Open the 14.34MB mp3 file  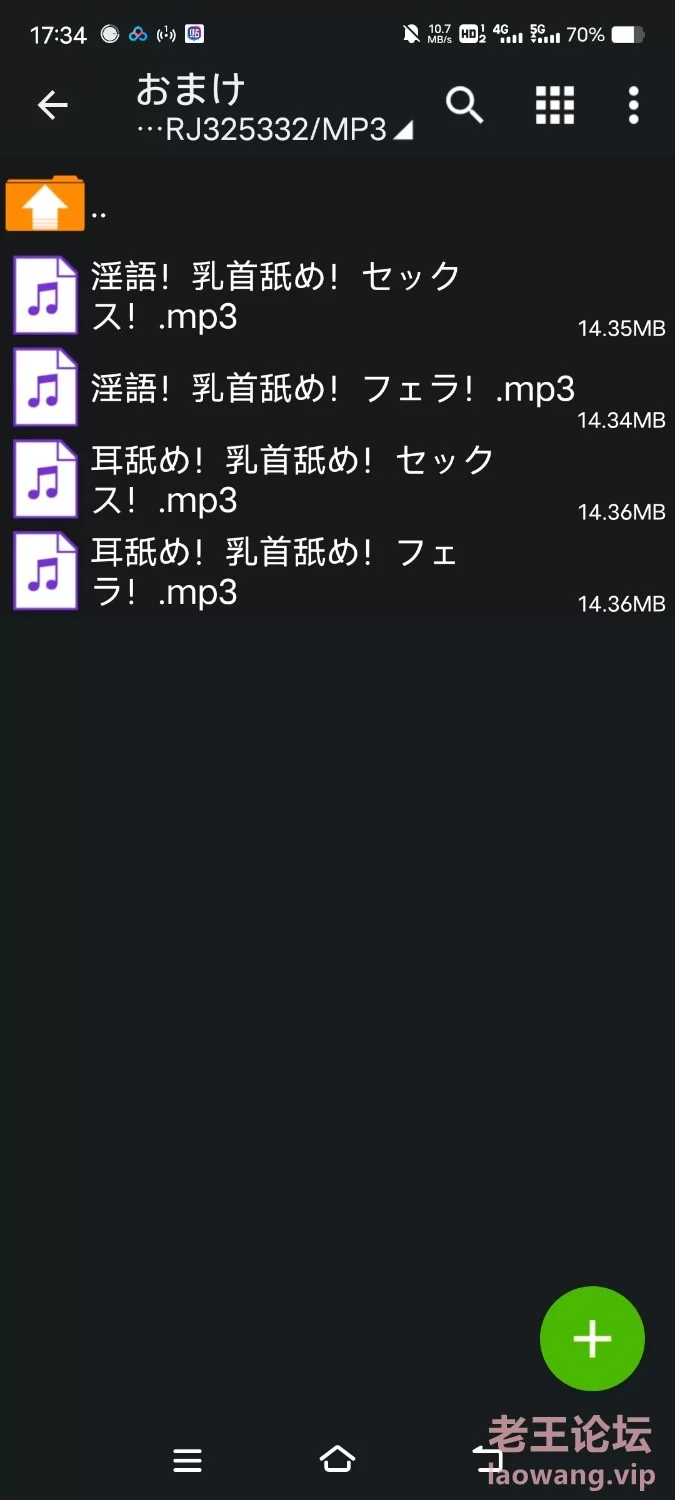[337, 388]
